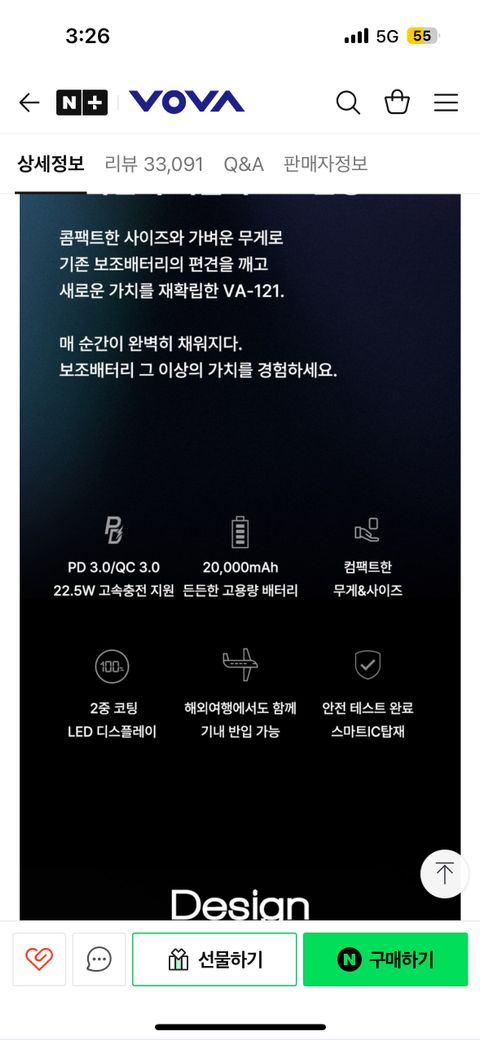The height and width of the screenshot is (1040, 480).
Task: Select the 상세정보 tab
Action: point(50,164)
